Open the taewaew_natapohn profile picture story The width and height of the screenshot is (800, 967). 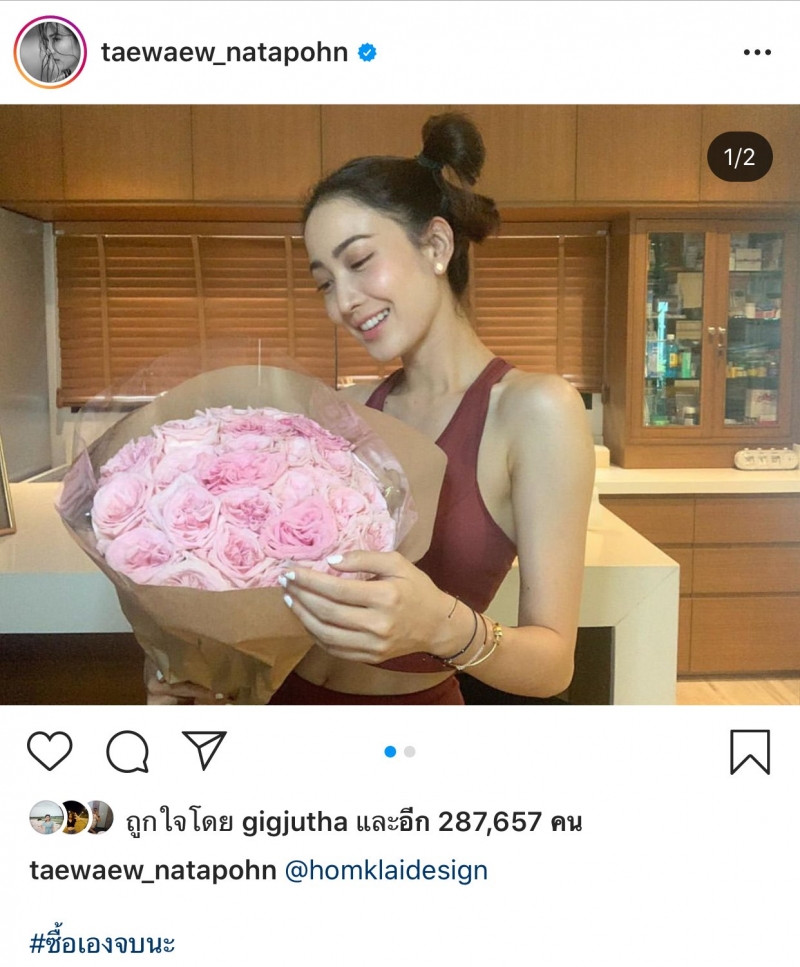50,52
